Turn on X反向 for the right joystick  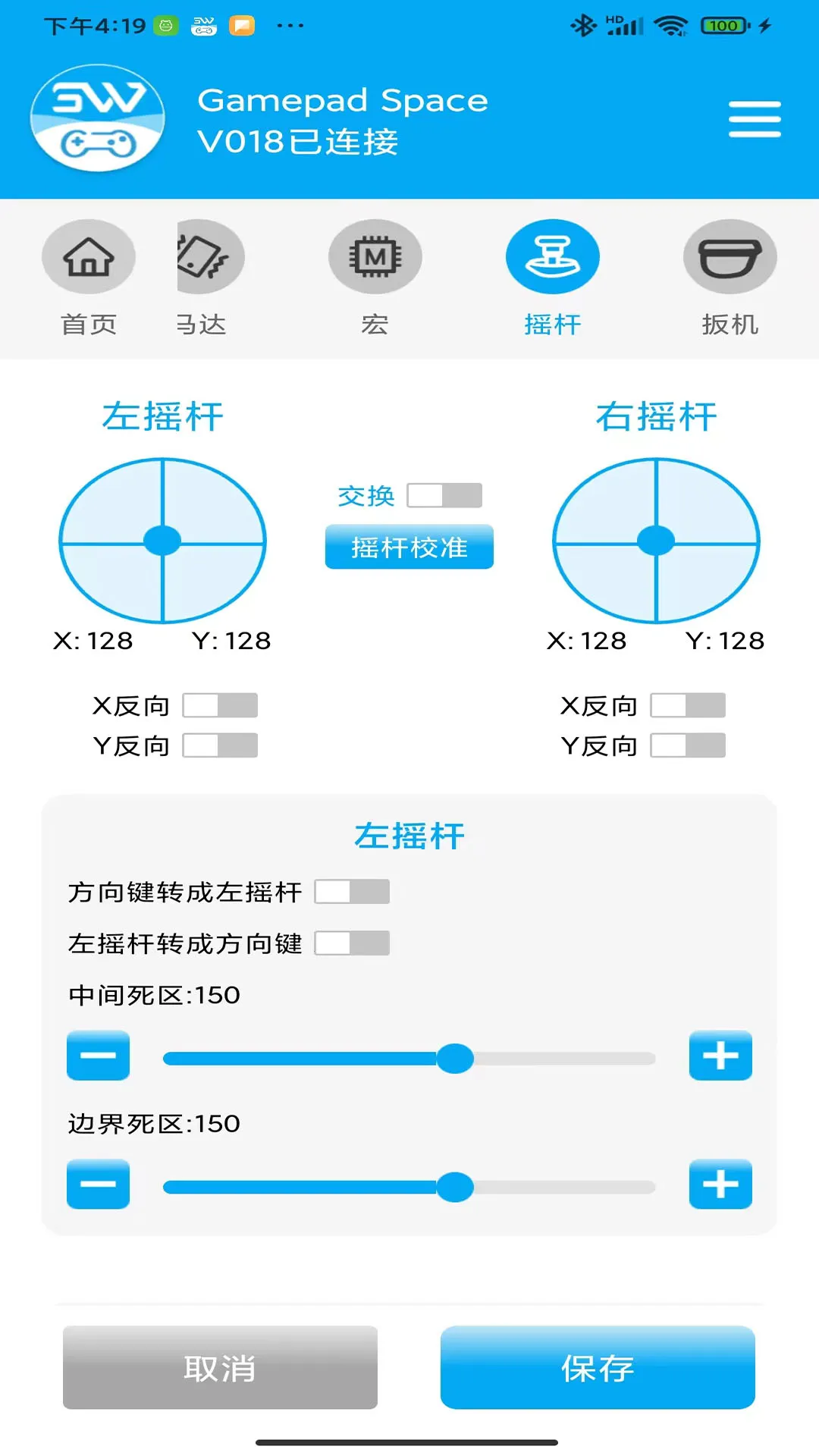tap(688, 705)
